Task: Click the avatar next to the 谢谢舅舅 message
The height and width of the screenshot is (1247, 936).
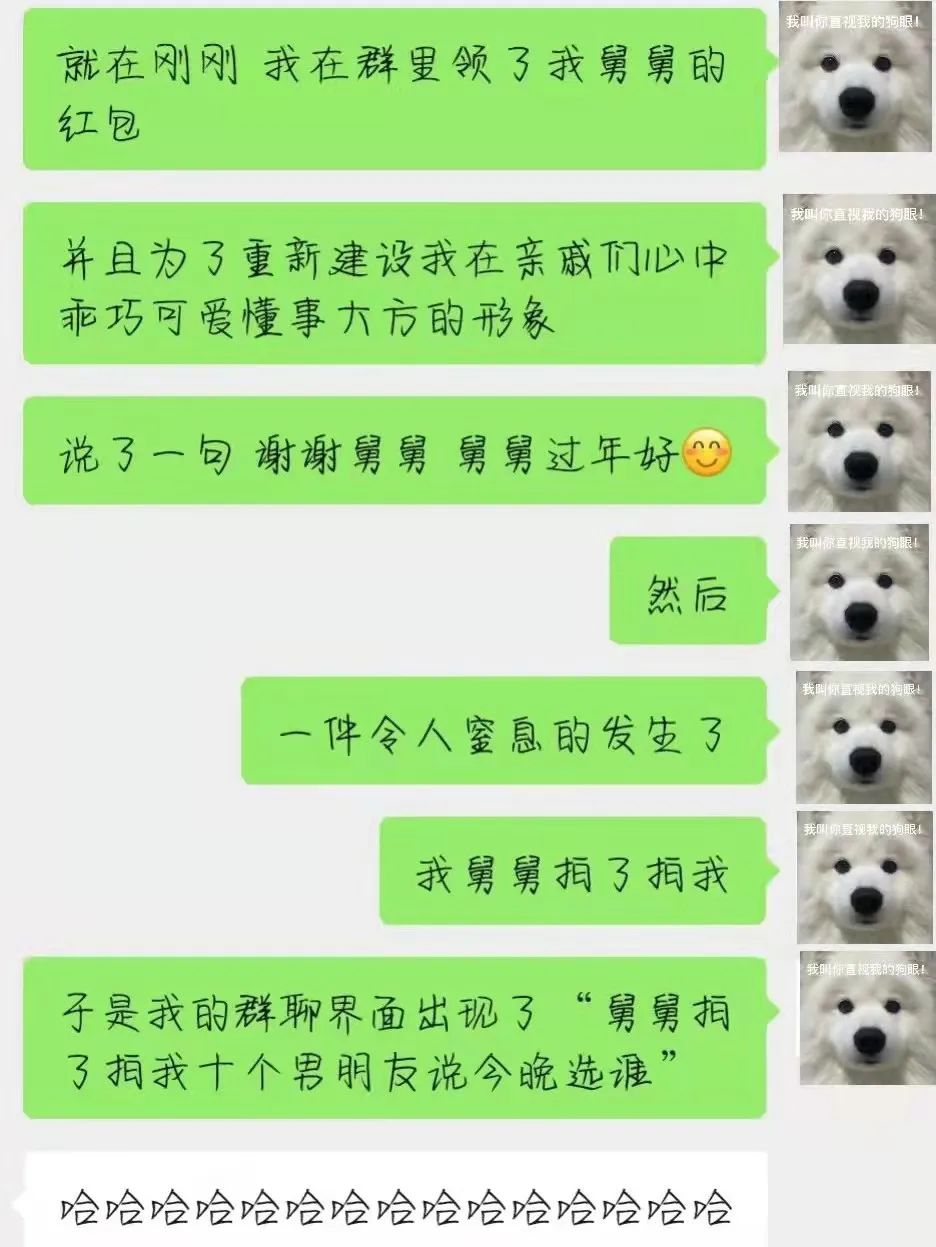Action: [x=858, y=440]
